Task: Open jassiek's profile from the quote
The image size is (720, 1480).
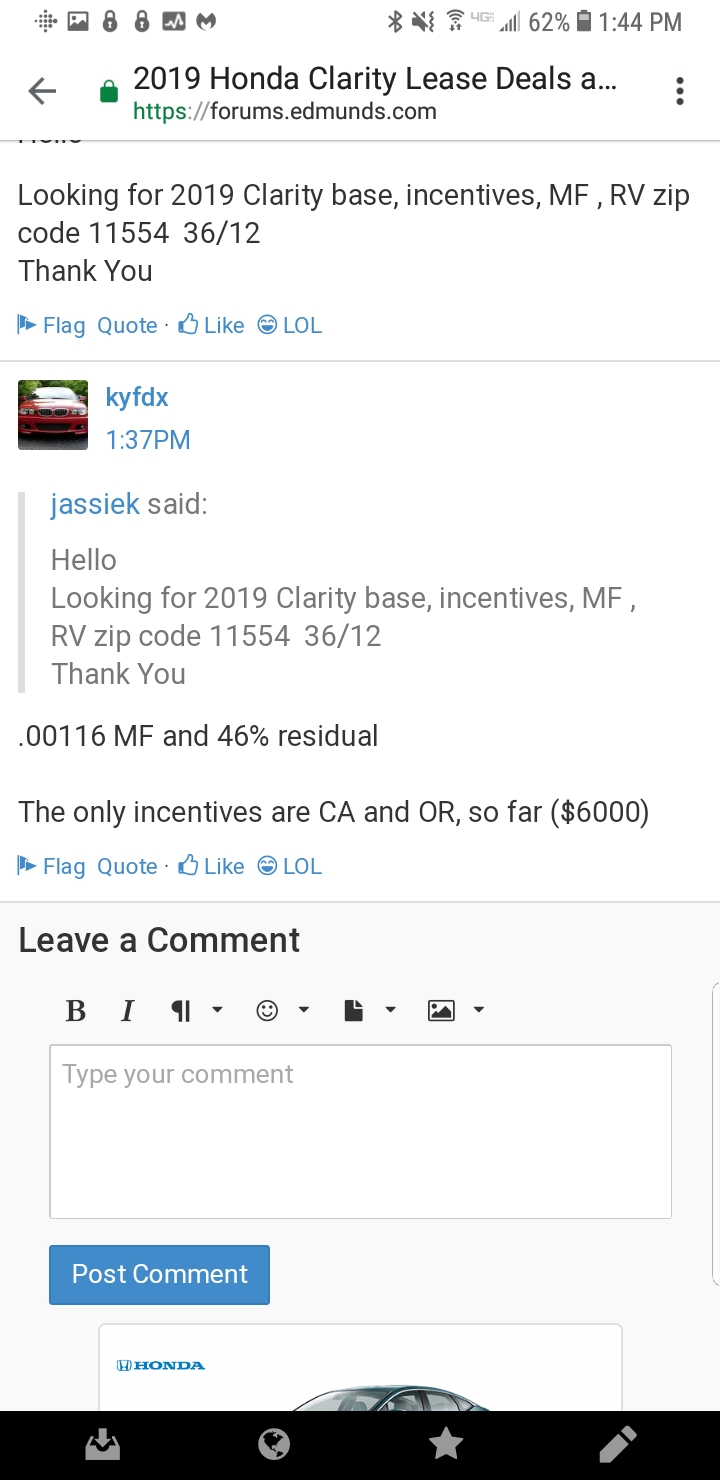Action: [95, 504]
